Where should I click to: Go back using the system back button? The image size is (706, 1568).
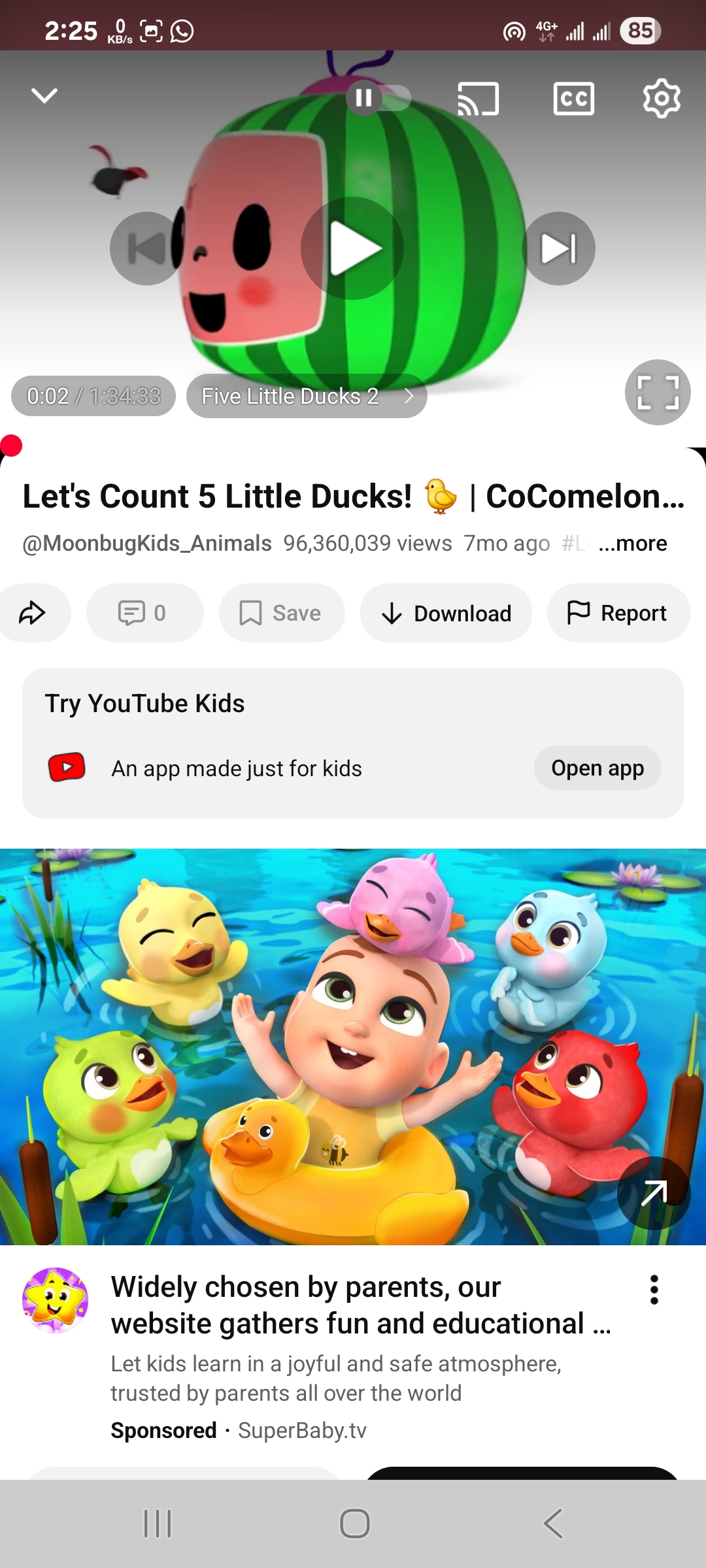point(553,1524)
